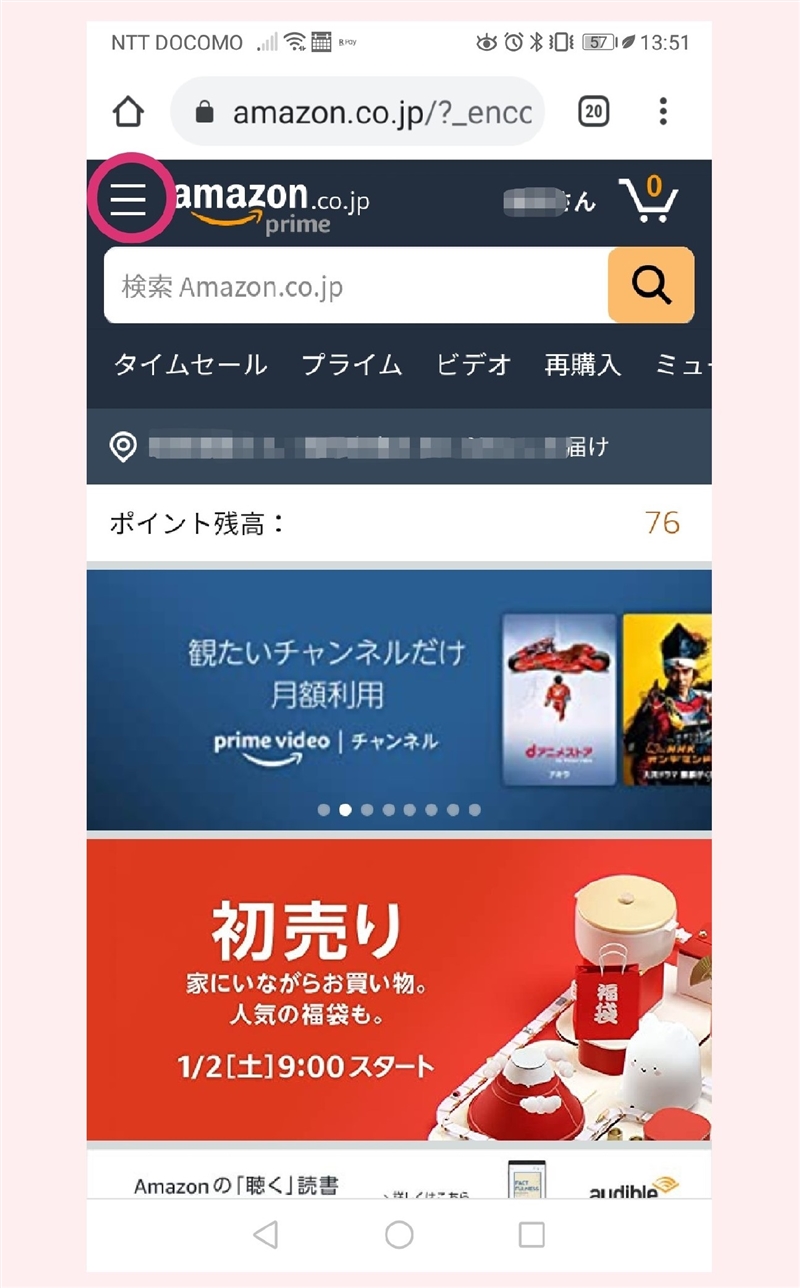Image resolution: width=800 pixels, height=1288 pixels.
Task: Select the ビデオ tab
Action: 474,365
